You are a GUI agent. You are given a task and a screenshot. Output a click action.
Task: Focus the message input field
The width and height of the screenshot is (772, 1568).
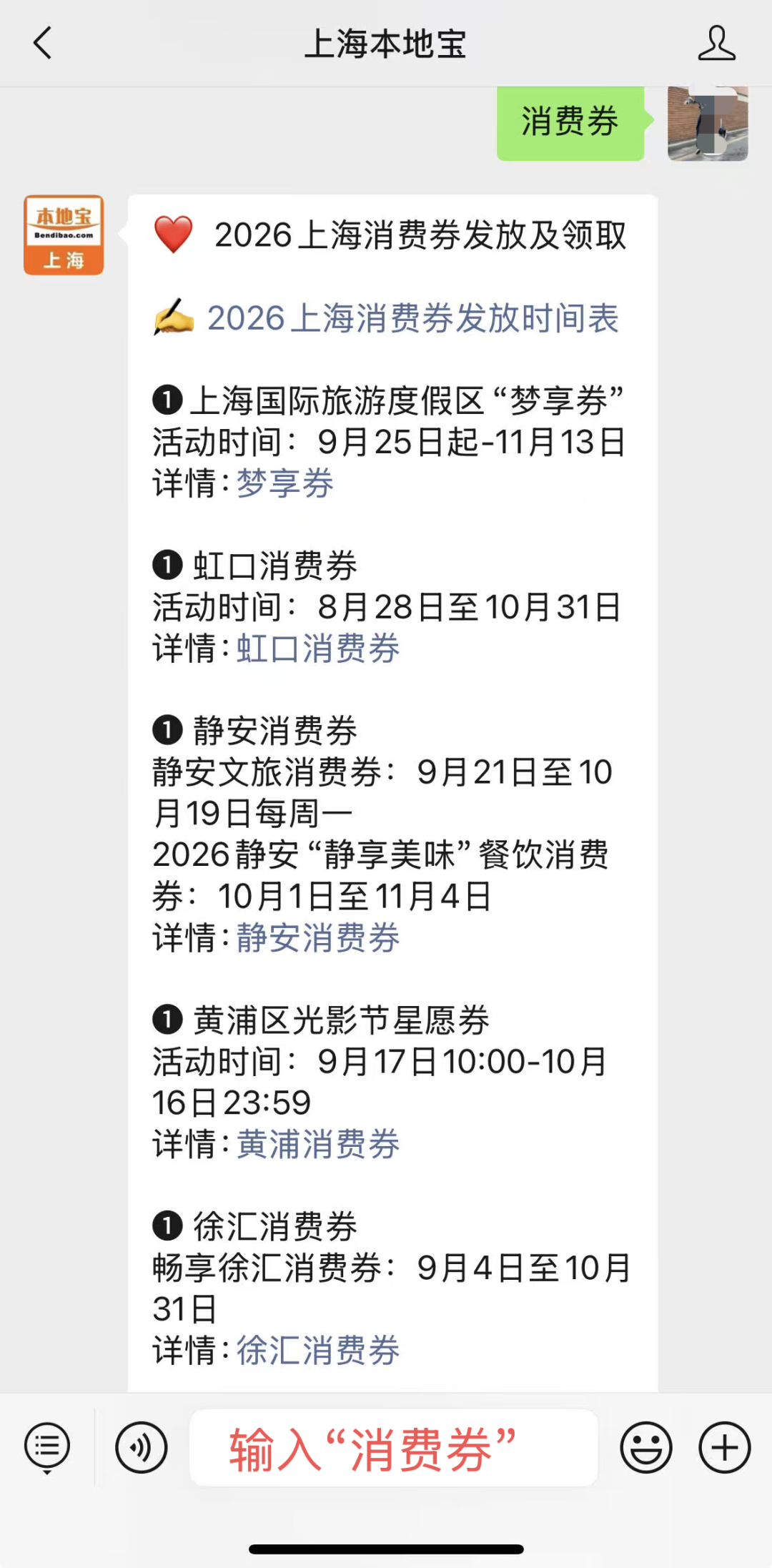click(394, 1448)
